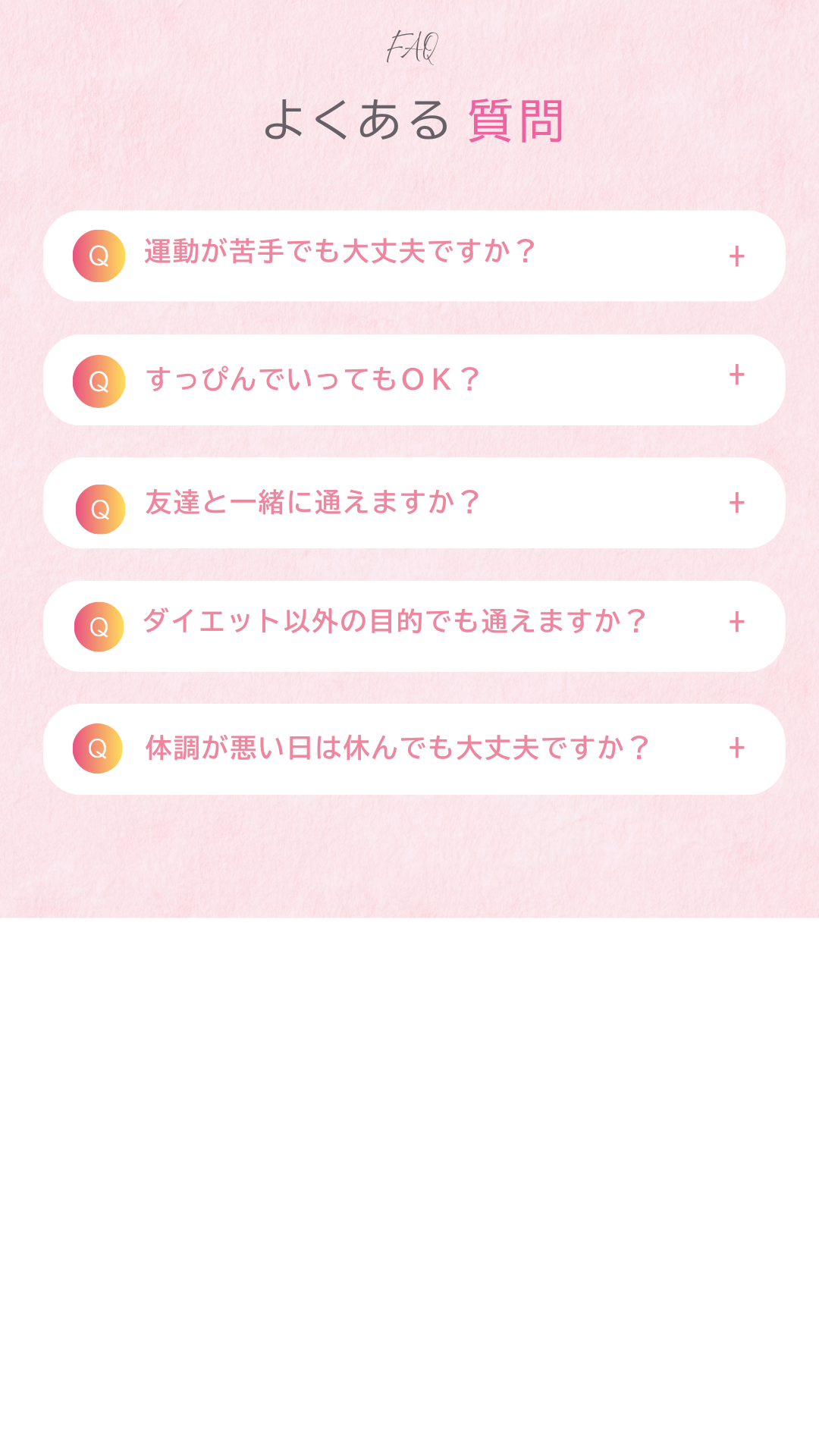The image size is (819, 1456).
Task: Expand 体調が悪い日は休んでも大丈夫ですか？
Action: click(736, 748)
